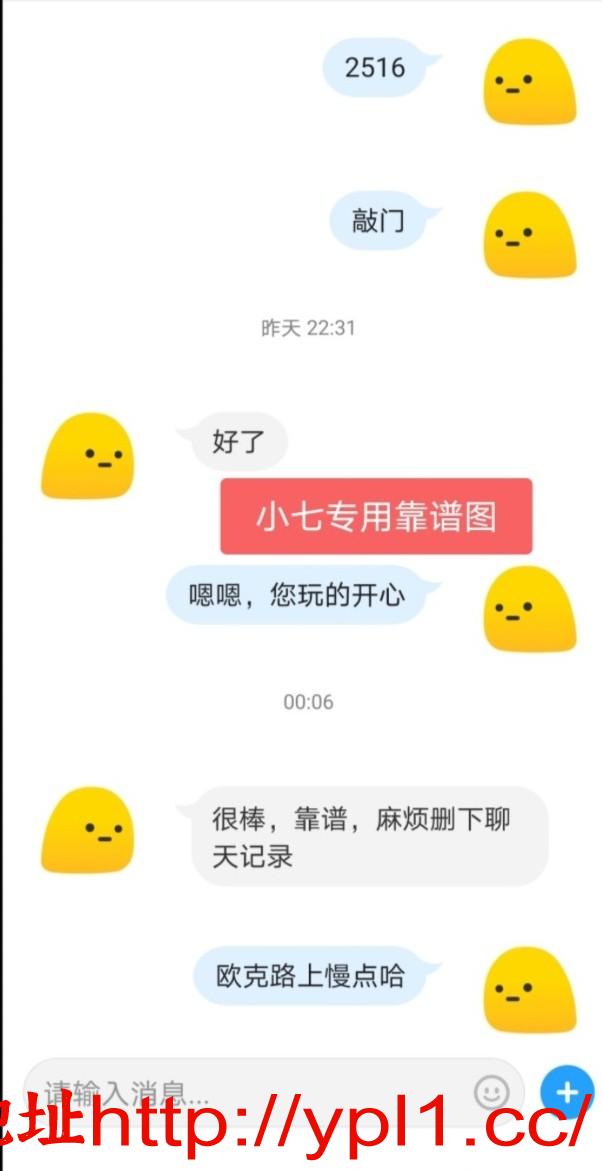602x1171 pixels.
Task: Open sender's avatar beside 2516 message
Action: tap(529, 82)
